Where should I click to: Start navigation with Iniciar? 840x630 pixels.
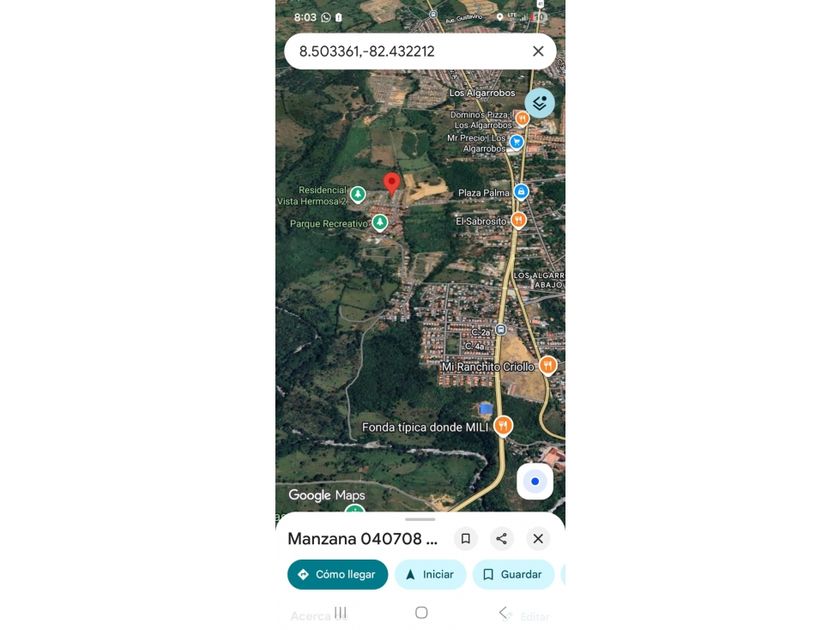click(430, 574)
